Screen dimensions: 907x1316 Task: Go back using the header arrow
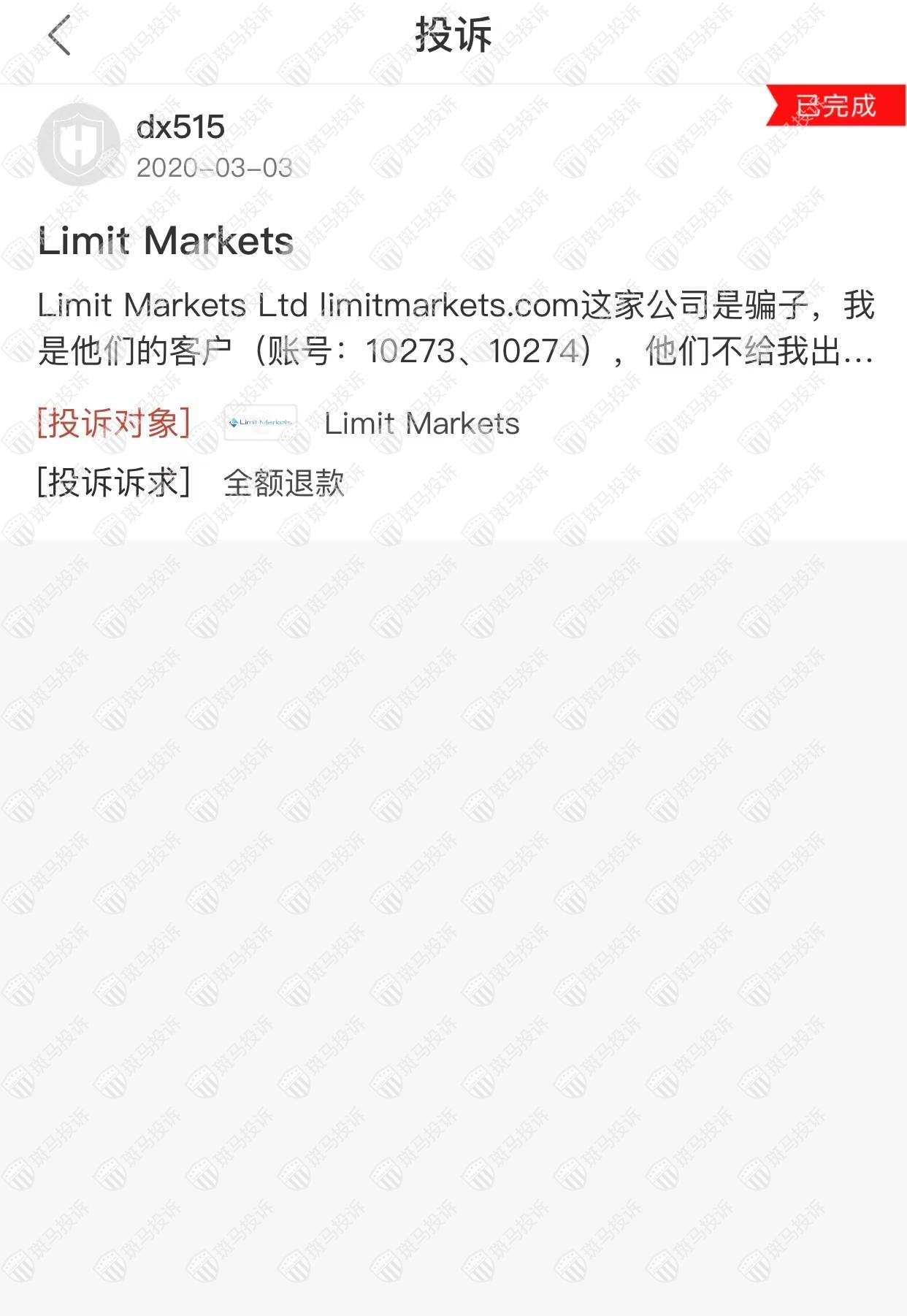point(59,35)
